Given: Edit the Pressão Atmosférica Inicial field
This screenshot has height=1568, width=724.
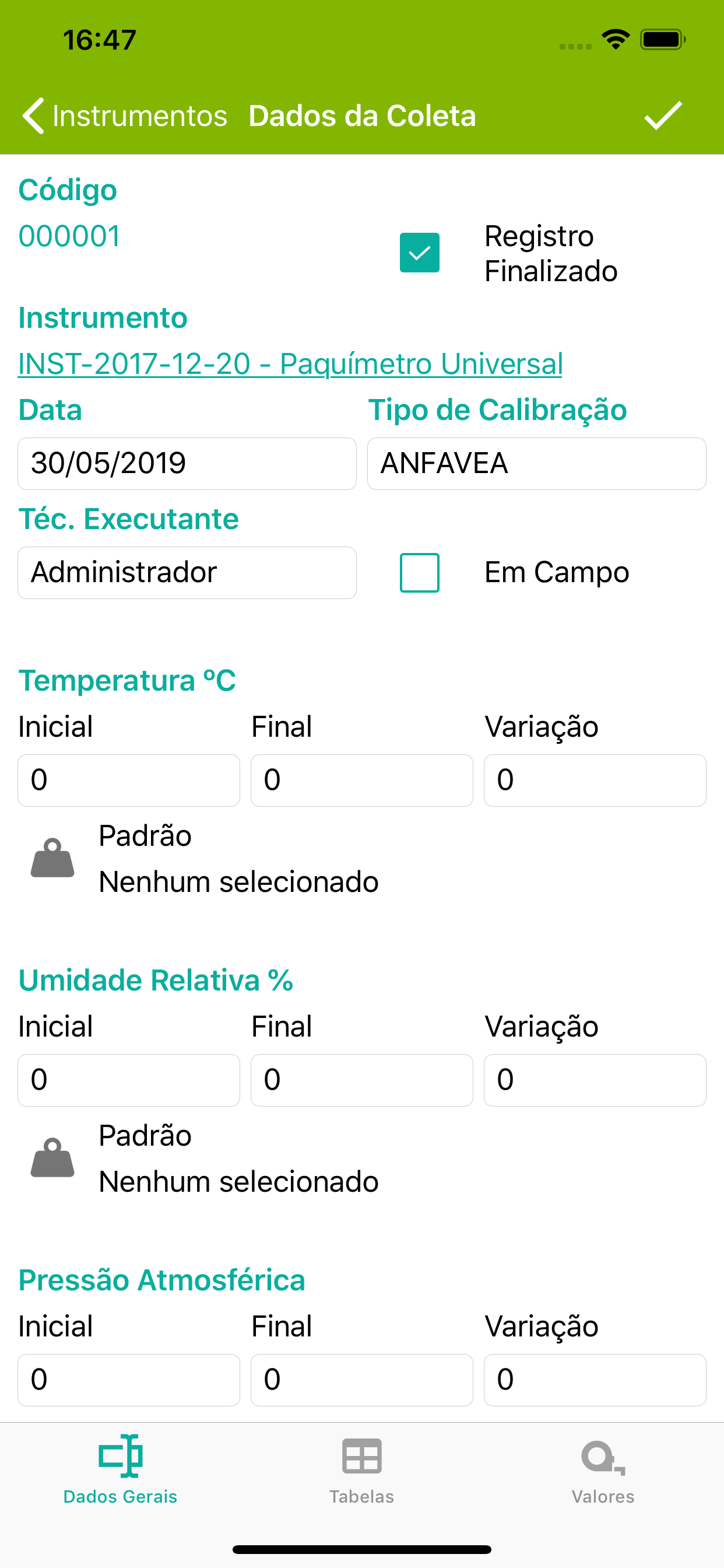Looking at the screenshot, I should (128, 1380).
